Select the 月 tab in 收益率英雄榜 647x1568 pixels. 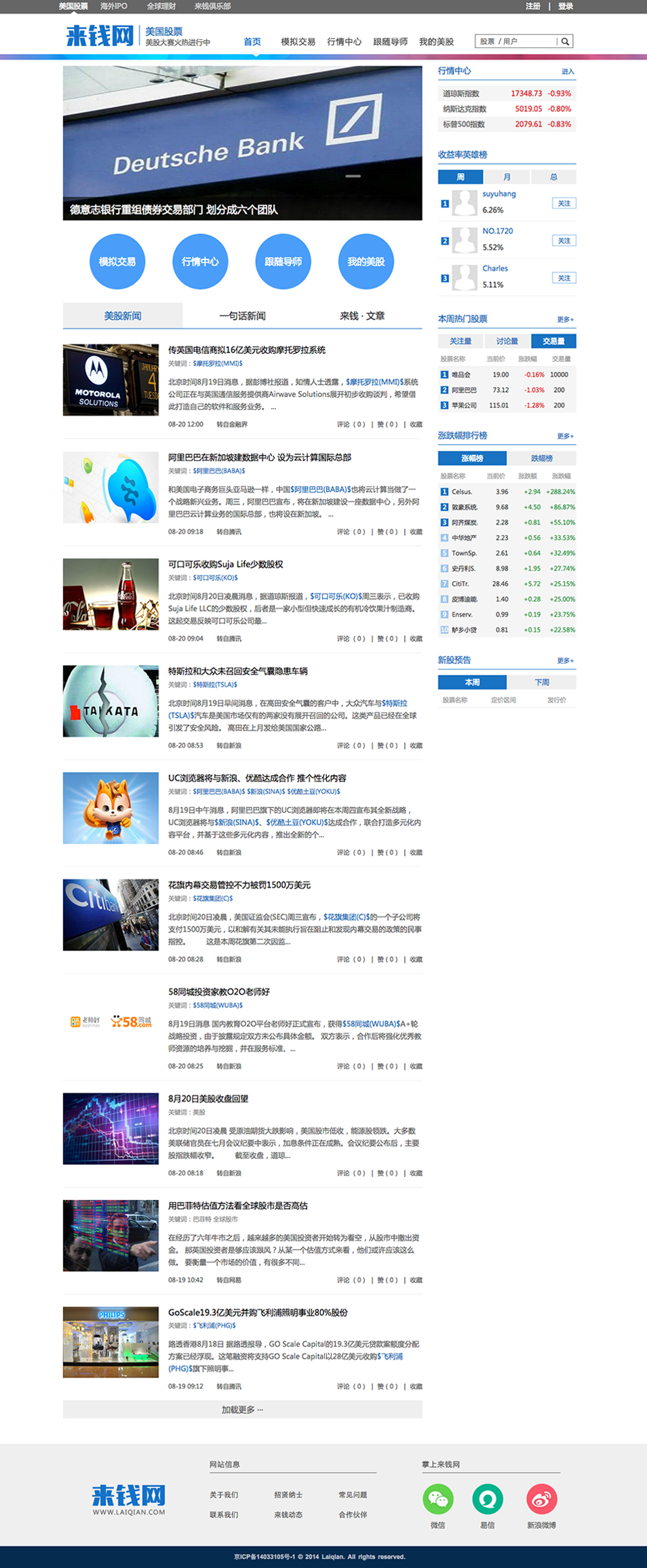click(x=507, y=177)
